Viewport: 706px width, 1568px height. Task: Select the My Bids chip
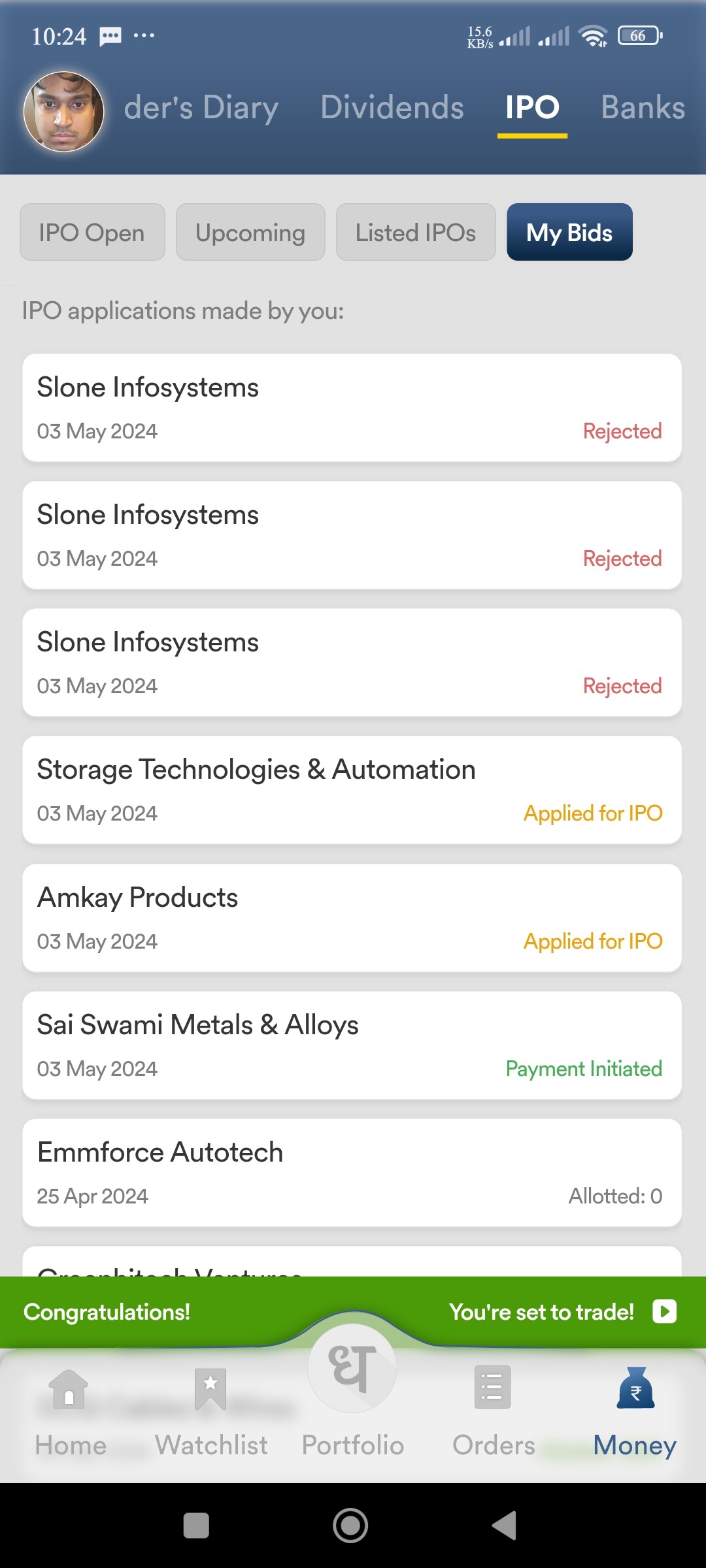569,232
